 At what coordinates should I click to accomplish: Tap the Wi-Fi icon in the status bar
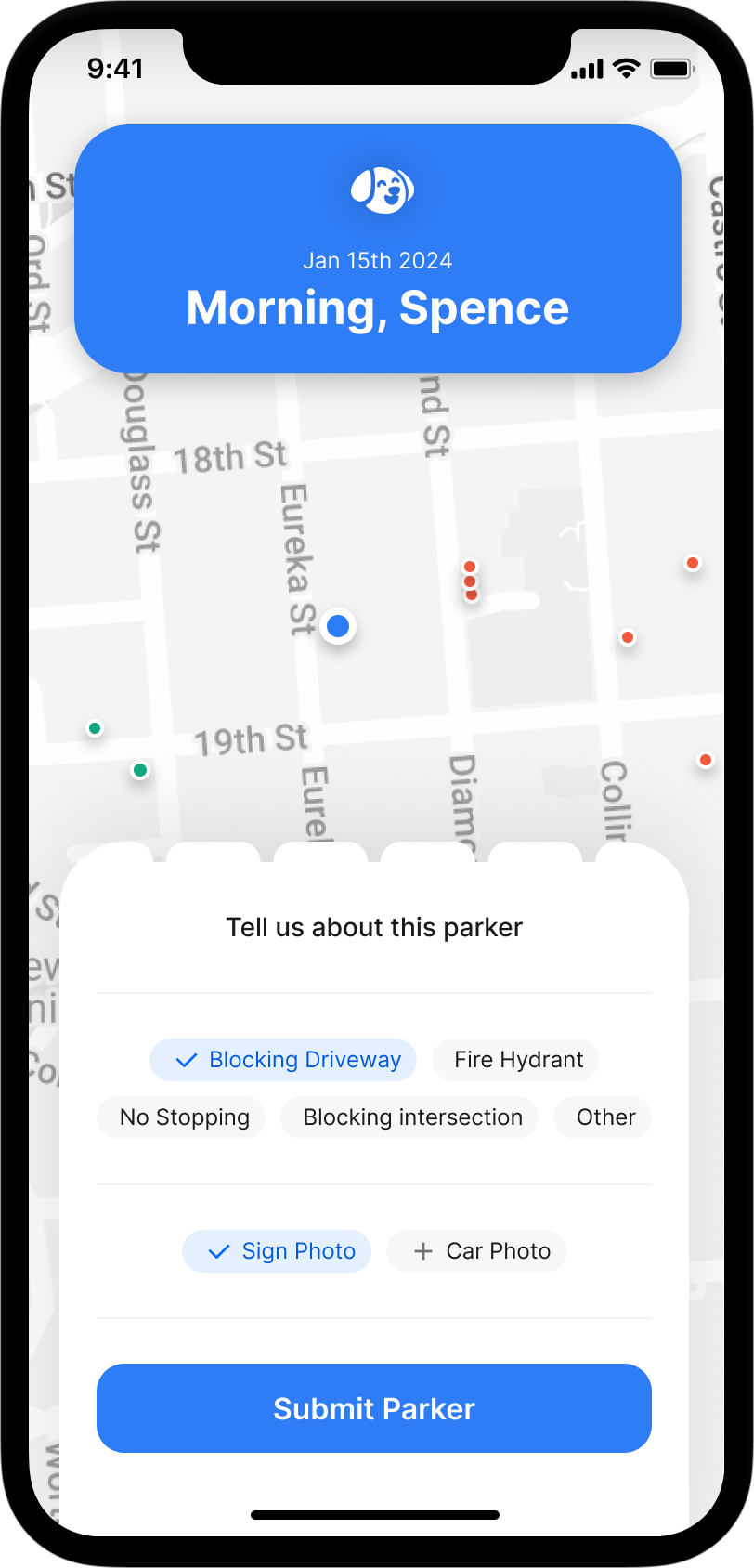[x=626, y=67]
